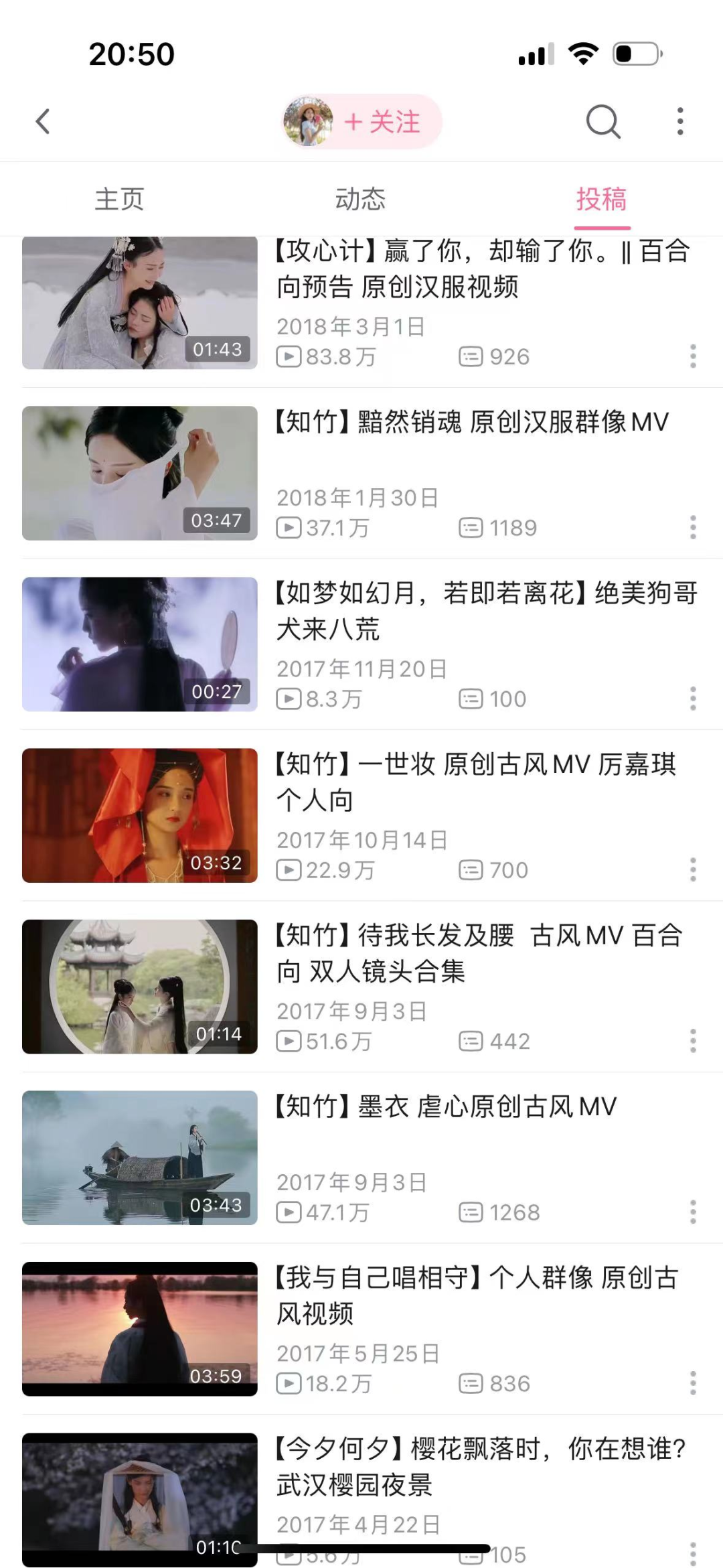Watch the 【如梦如幻月，若即若离花】 video

tap(140, 644)
